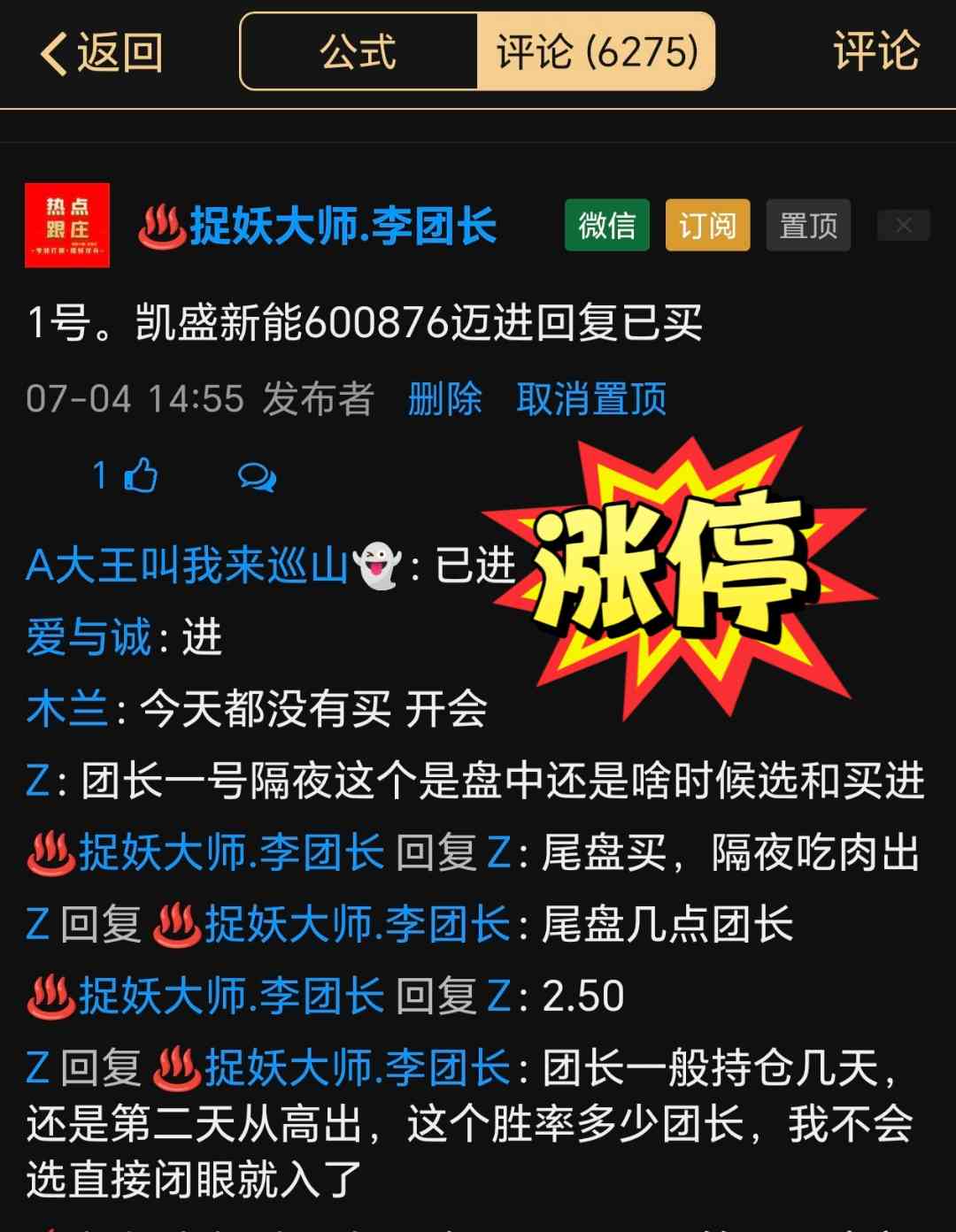
Task: Go back via 返回
Action: [101, 53]
